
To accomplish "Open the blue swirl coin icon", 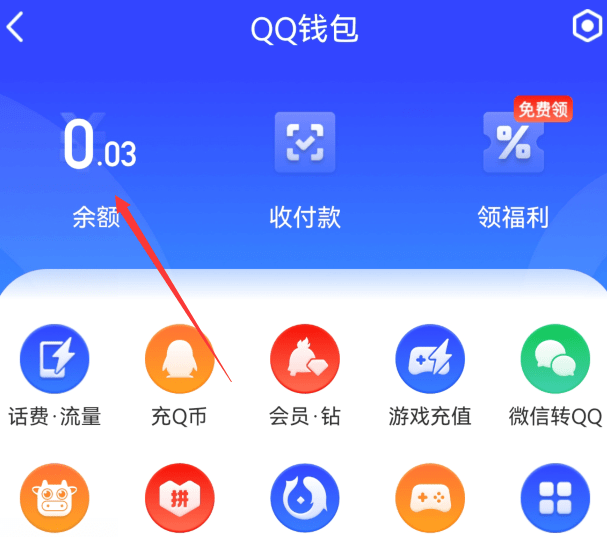I will pyautogui.click(x=305, y=499).
